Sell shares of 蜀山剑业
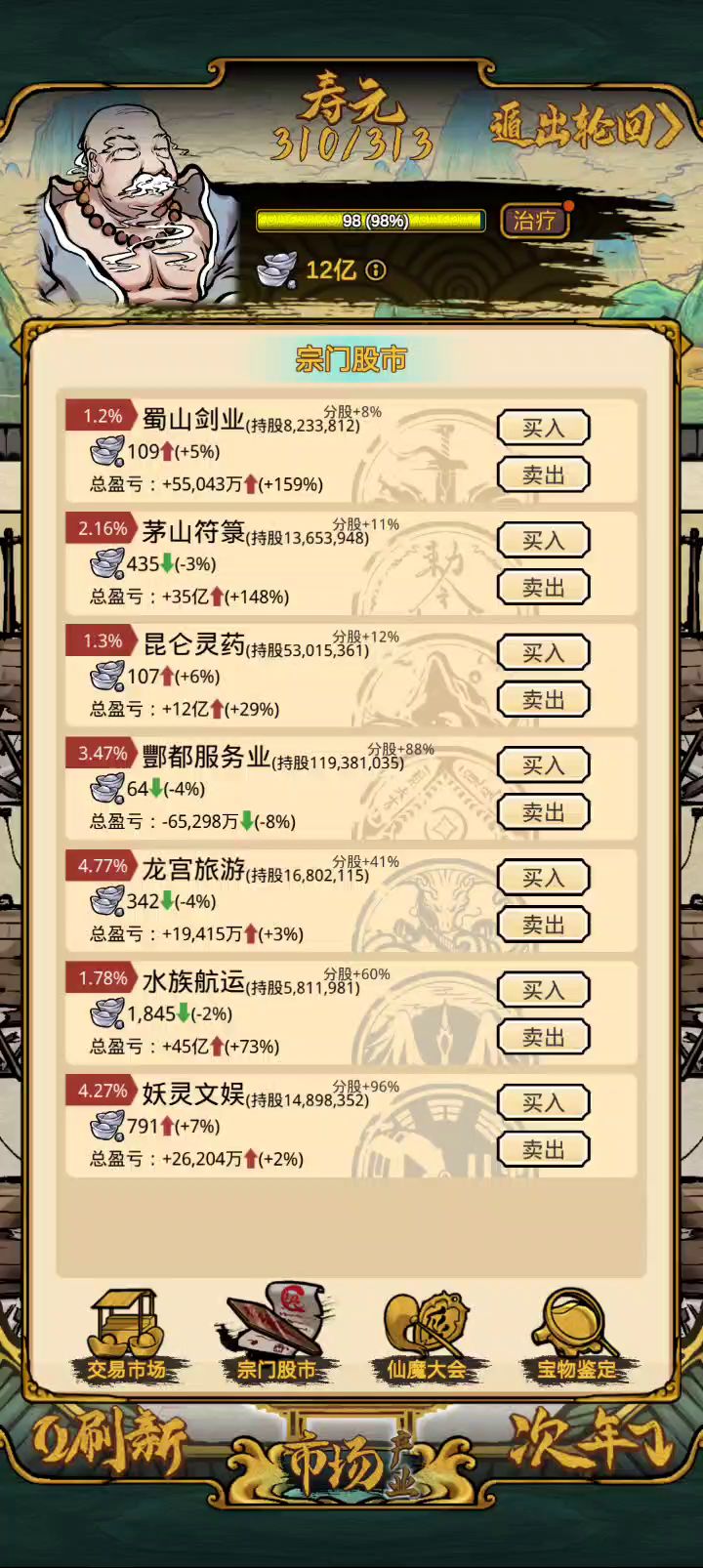The height and width of the screenshot is (1568, 703). tap(543, 475)
